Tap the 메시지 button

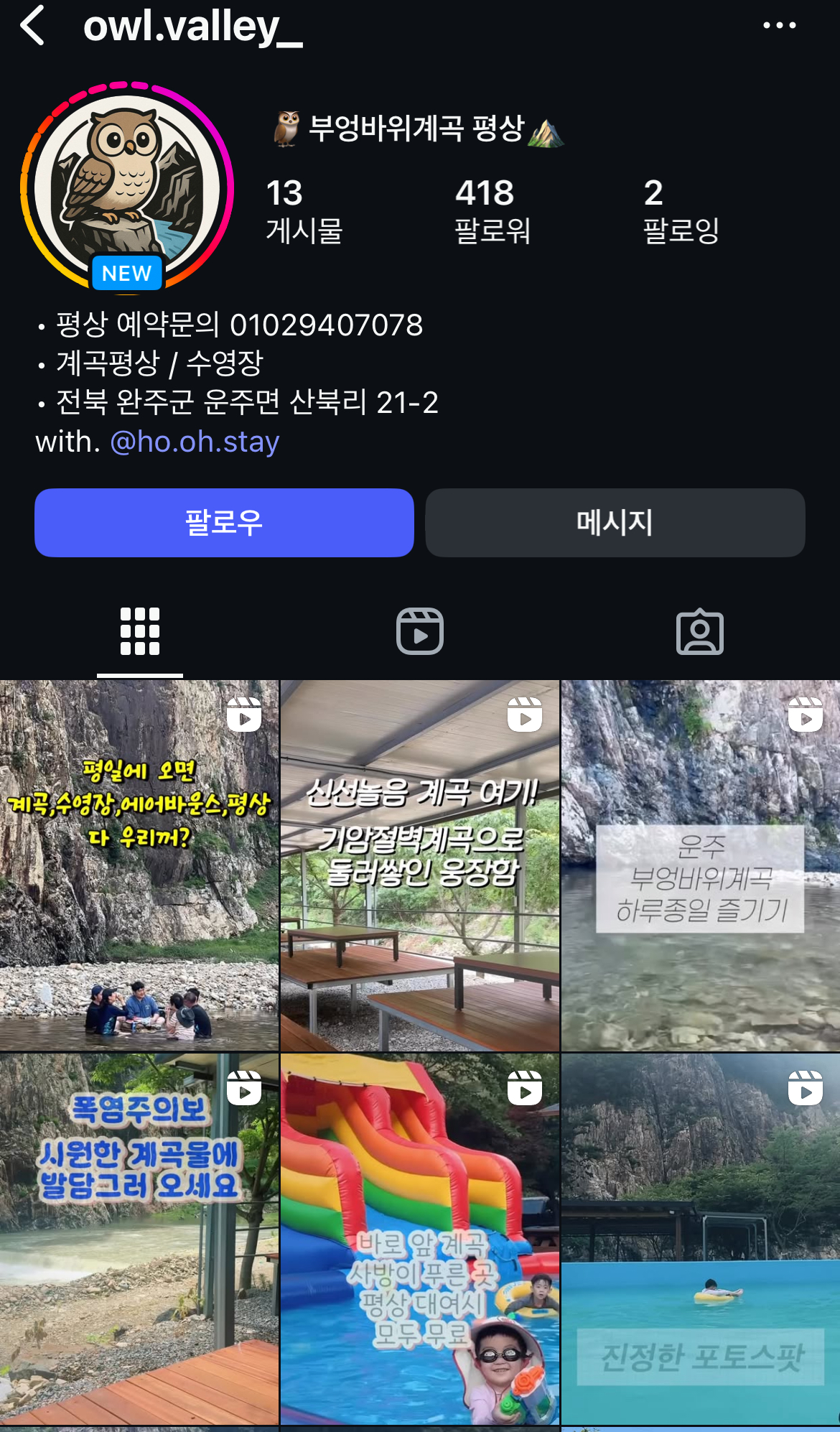[x=615, y=523]
